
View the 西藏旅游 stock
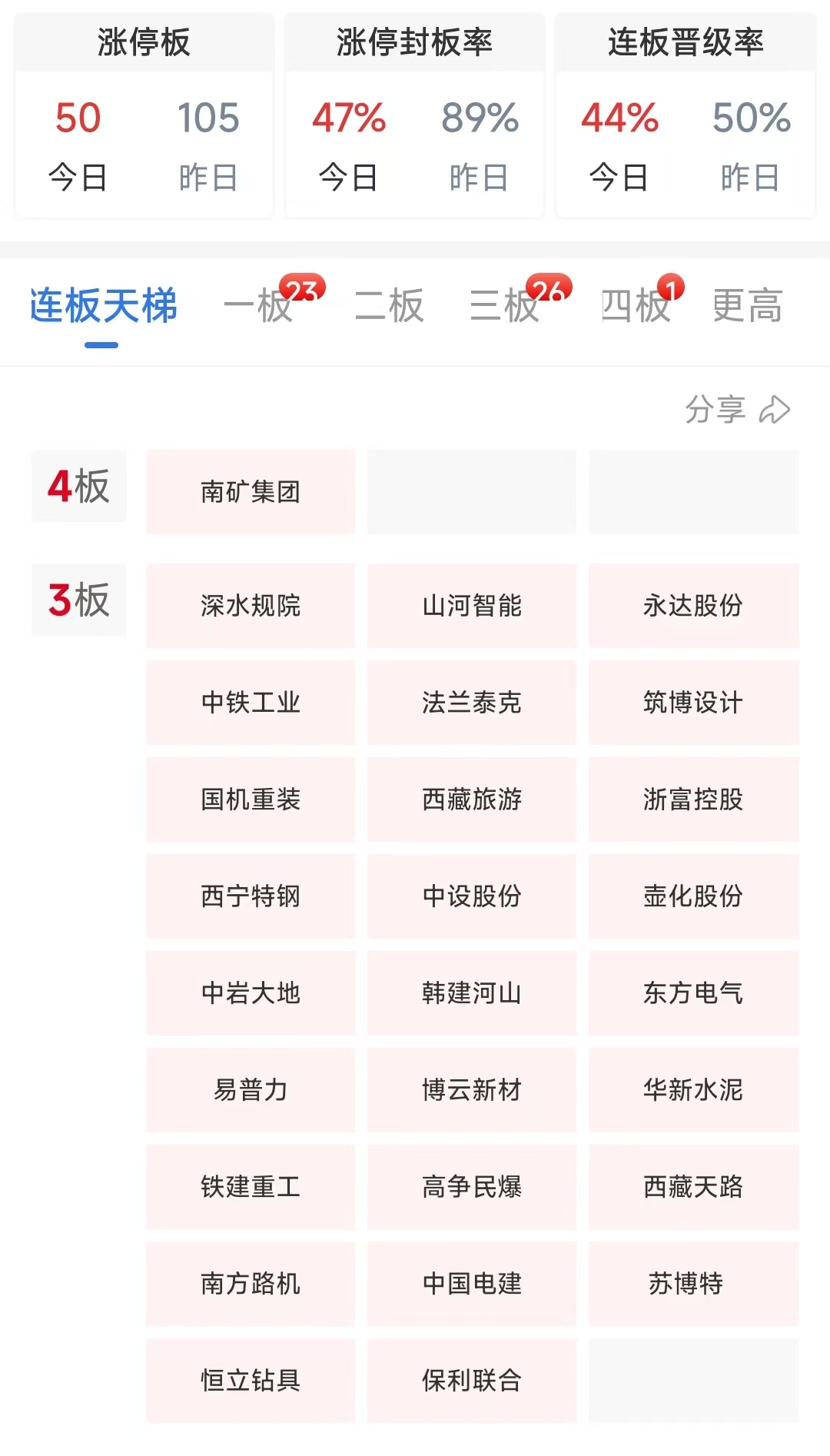coord(472,799)
